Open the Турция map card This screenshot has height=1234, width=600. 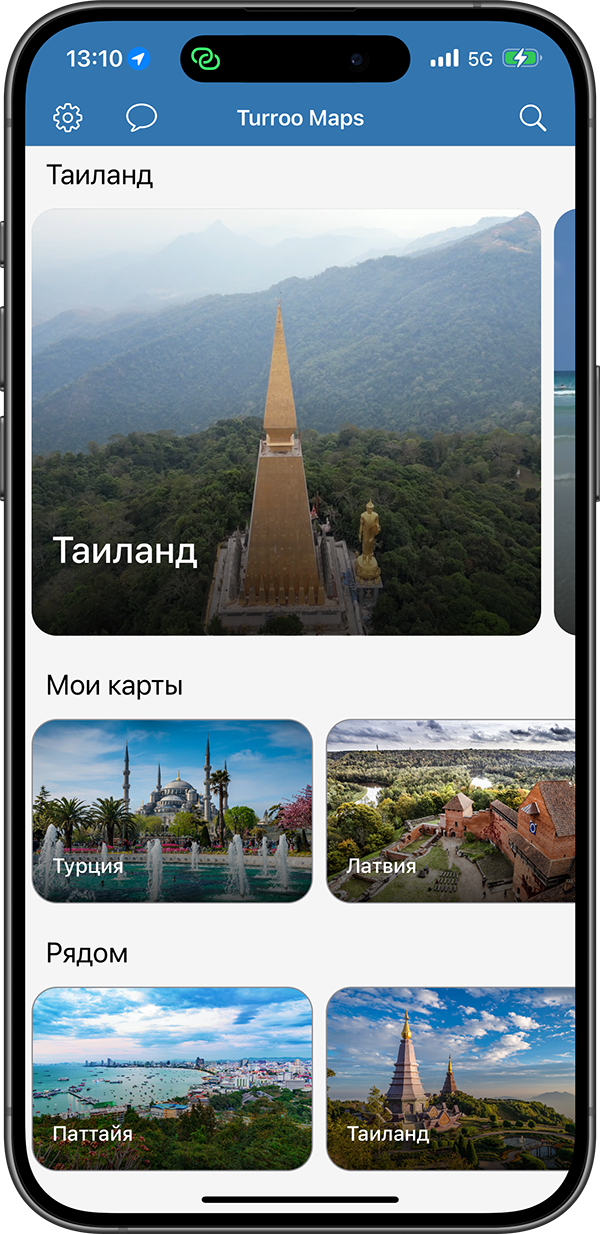tap(172, 811)
